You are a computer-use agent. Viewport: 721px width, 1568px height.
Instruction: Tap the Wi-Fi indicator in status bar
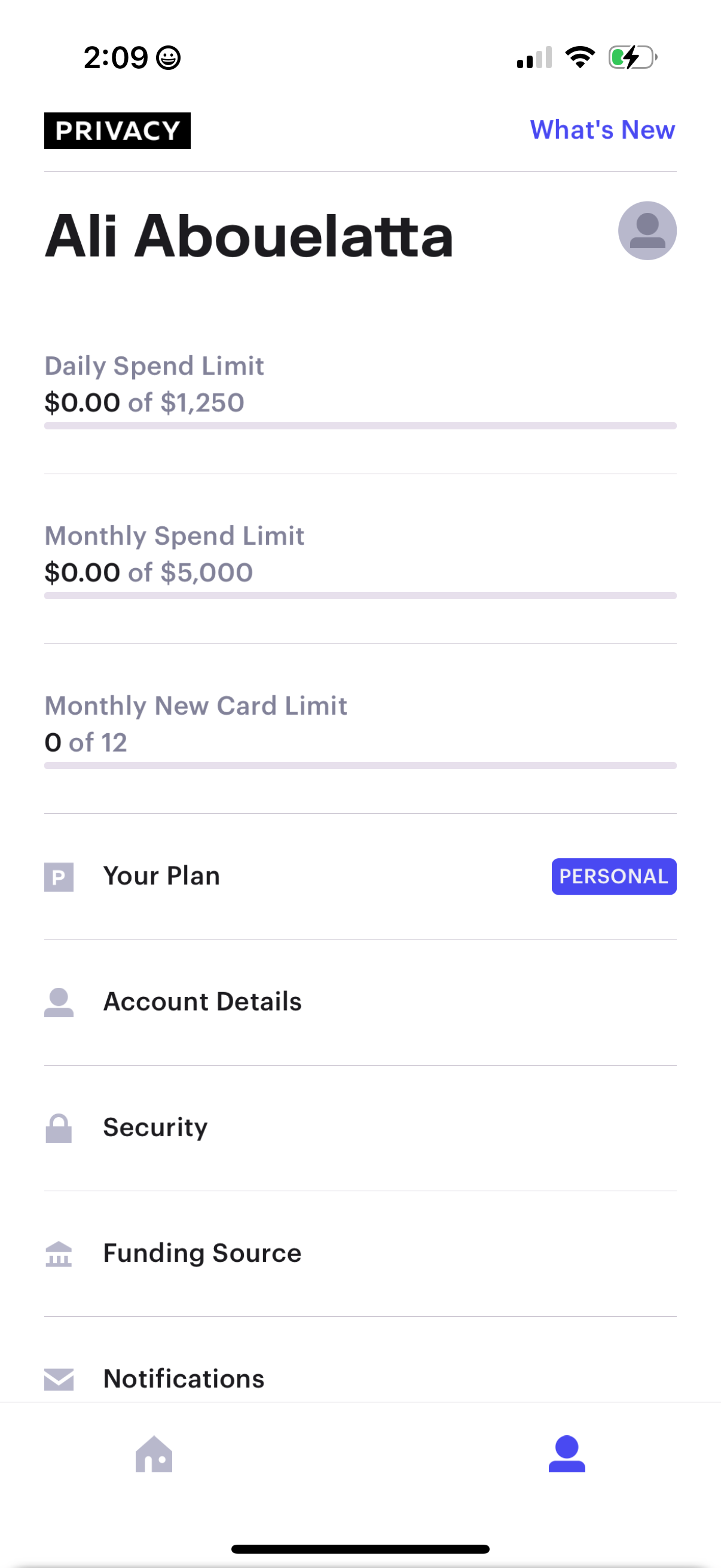(579, 57)
